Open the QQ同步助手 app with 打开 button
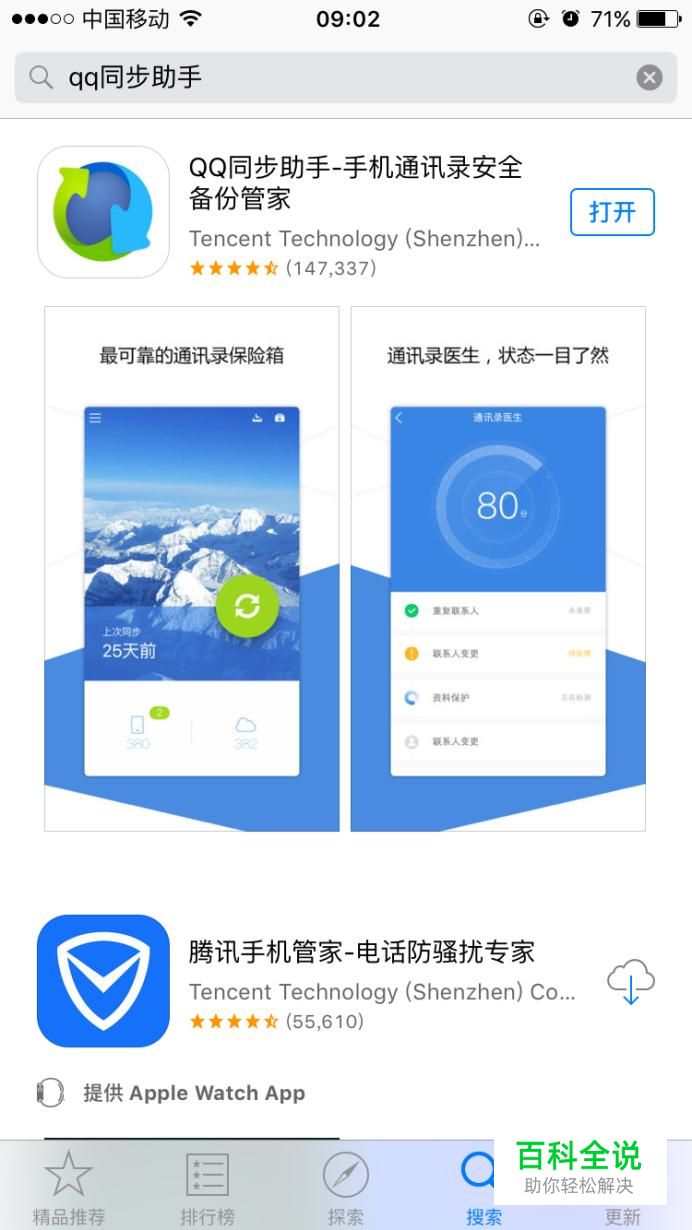Viewport: 692px width, 1230px height. (x=612, y=212)
